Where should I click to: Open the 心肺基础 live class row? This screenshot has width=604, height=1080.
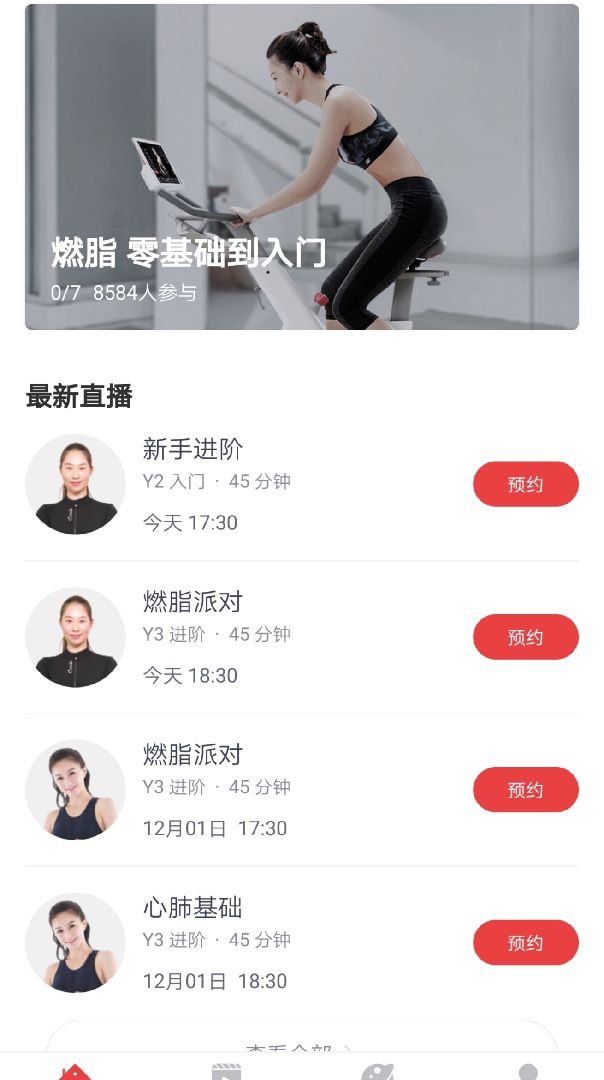point(302,943)
